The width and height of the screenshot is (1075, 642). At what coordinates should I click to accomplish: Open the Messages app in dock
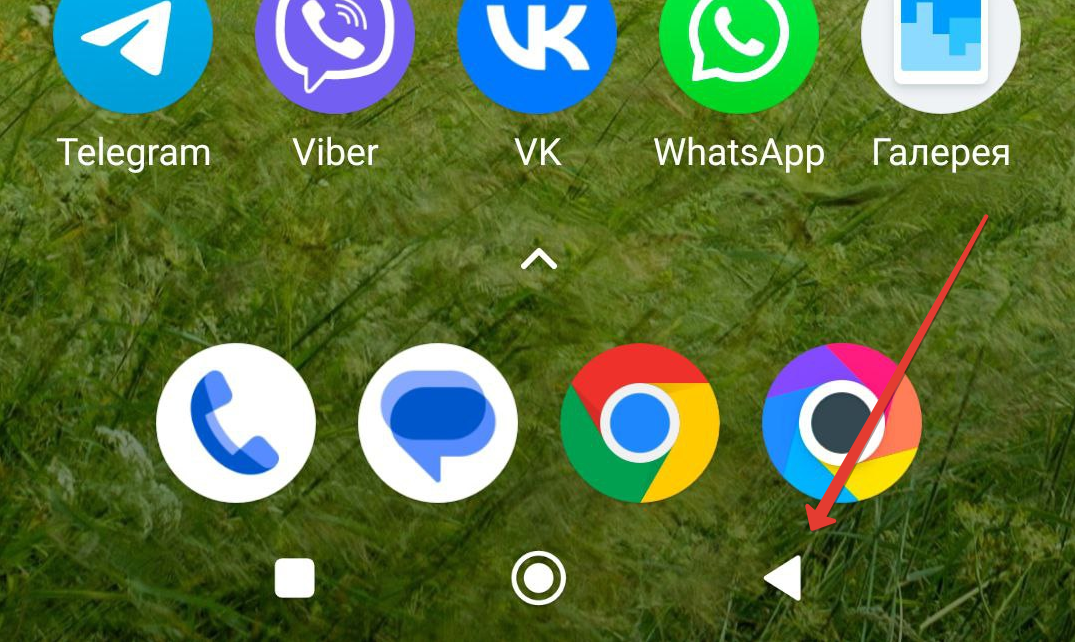pyautogui.click(x=438, y=423)
